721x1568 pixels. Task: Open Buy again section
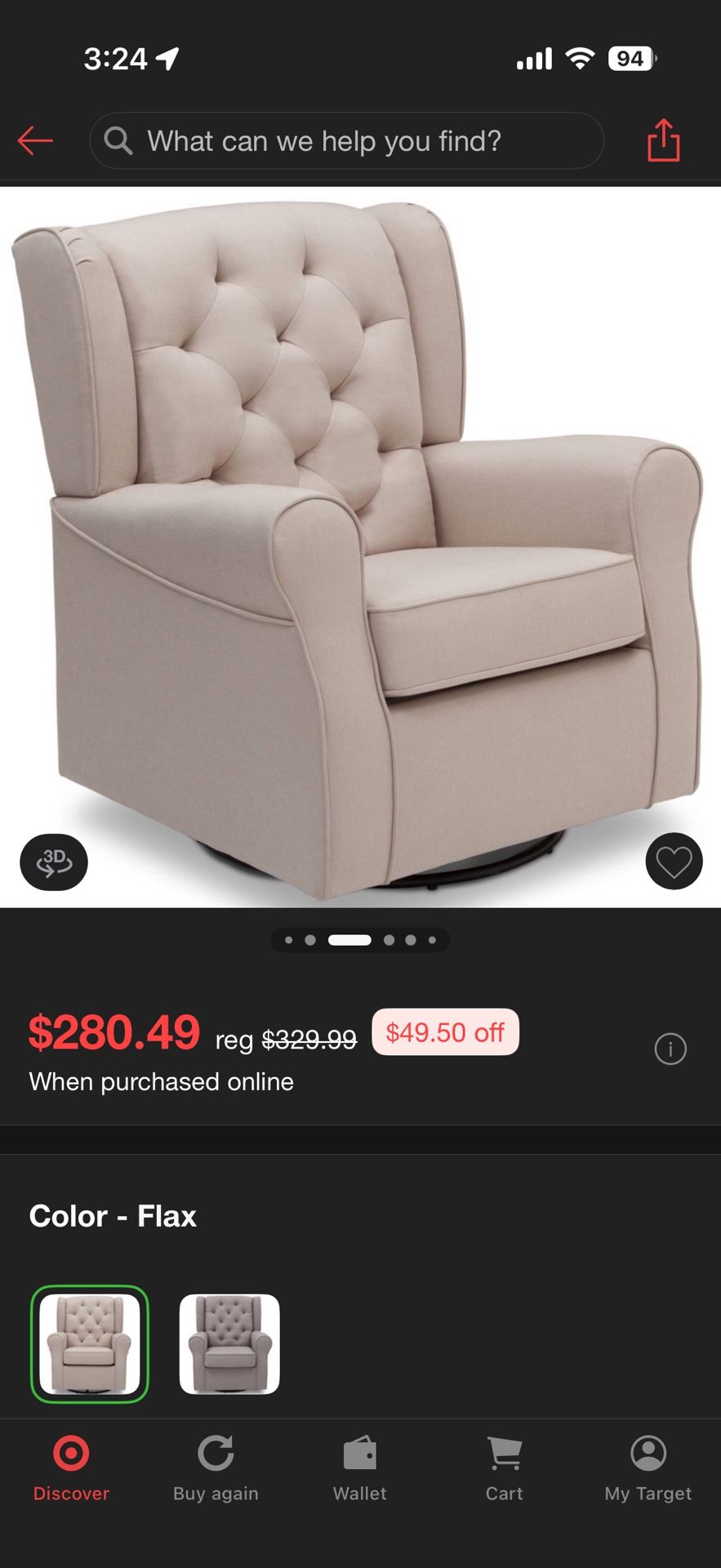215,1468
